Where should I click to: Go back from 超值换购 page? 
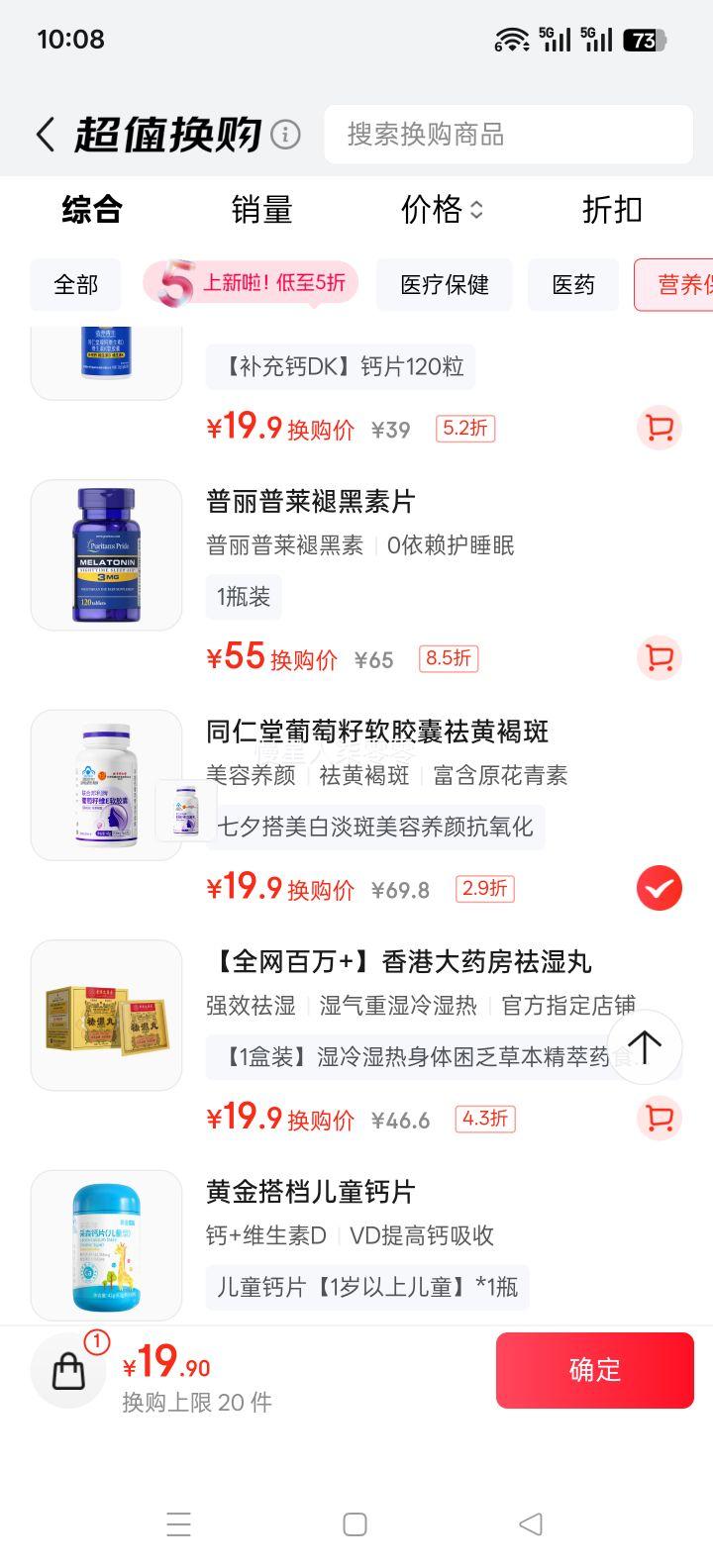click(x=45, y=135)
